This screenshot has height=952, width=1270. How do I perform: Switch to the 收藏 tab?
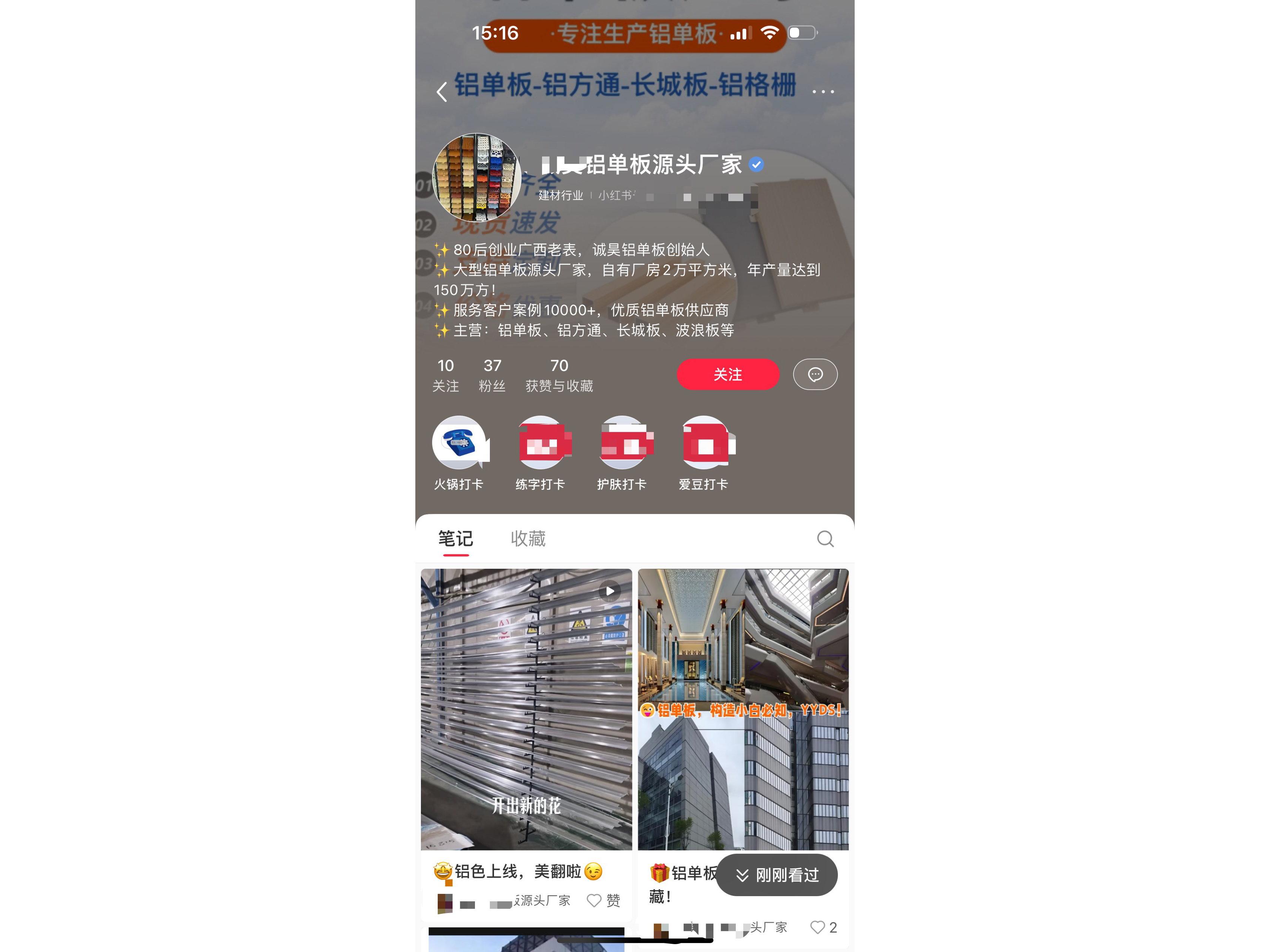click(528, 538)
